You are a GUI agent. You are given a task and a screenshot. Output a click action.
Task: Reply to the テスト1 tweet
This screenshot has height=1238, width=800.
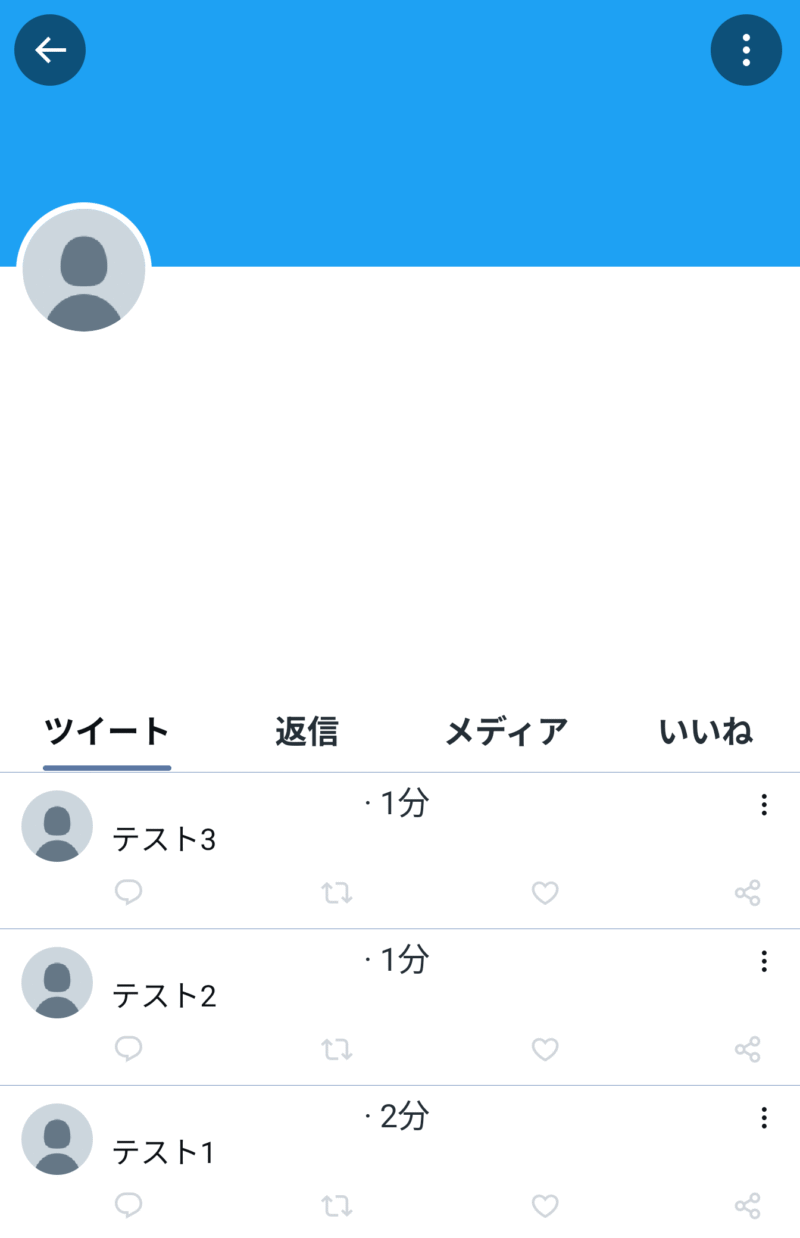(x=128, y=1205)
